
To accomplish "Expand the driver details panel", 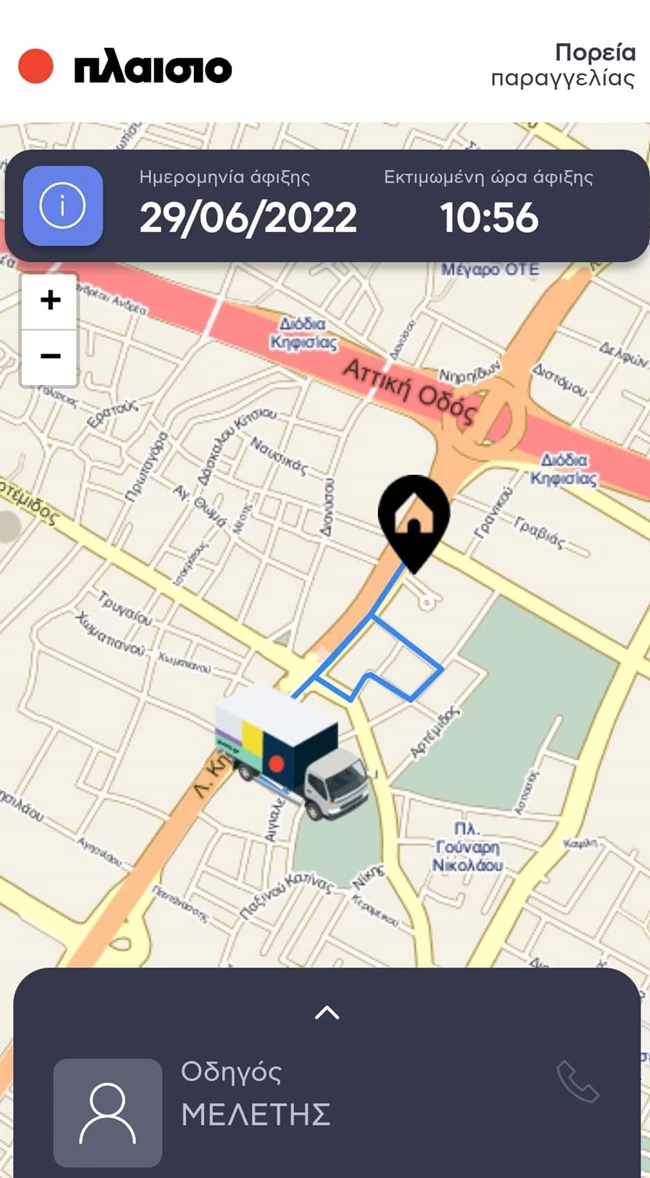I will (x=326, y=1013).
